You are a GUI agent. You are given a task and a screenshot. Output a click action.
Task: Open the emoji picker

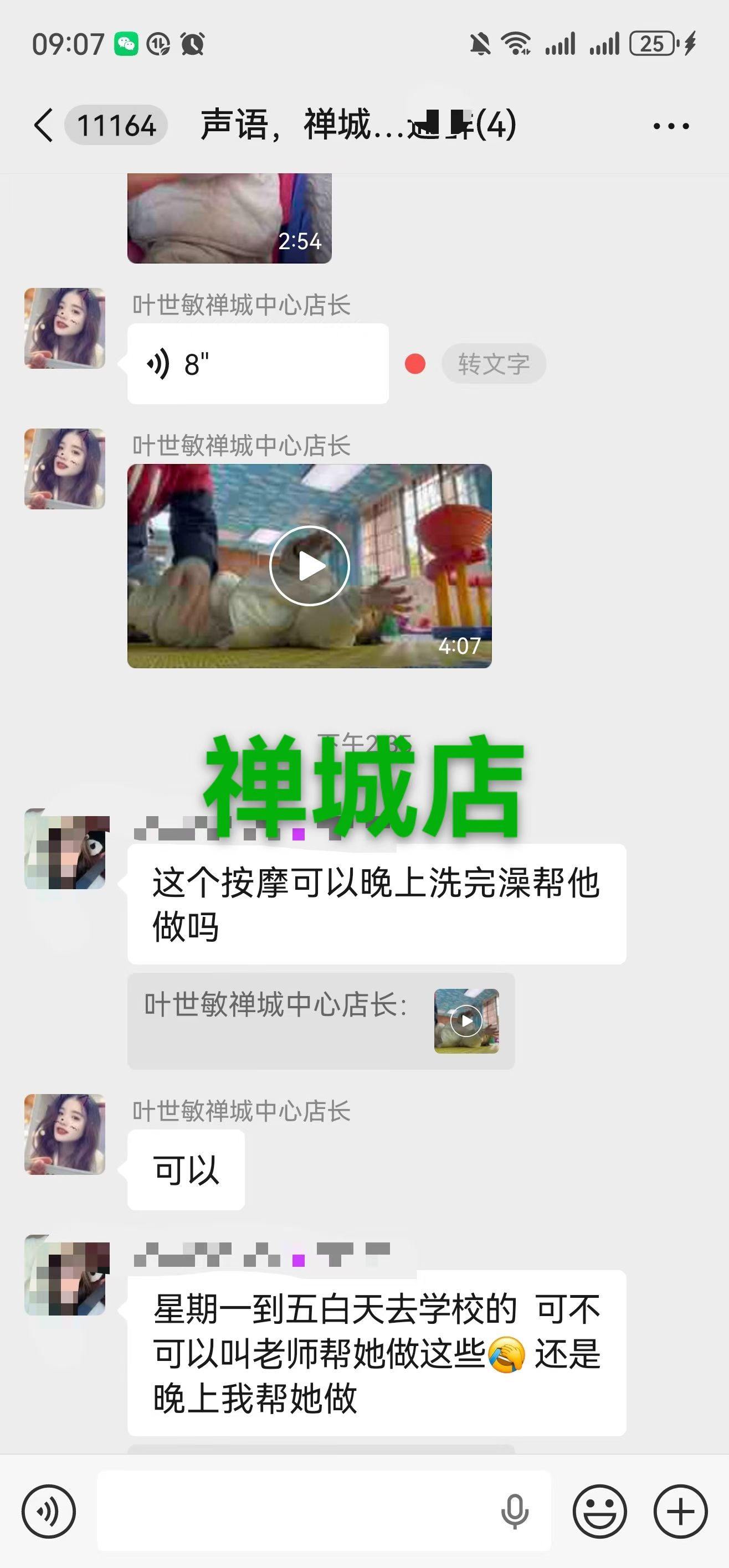tap(600, 1512)
